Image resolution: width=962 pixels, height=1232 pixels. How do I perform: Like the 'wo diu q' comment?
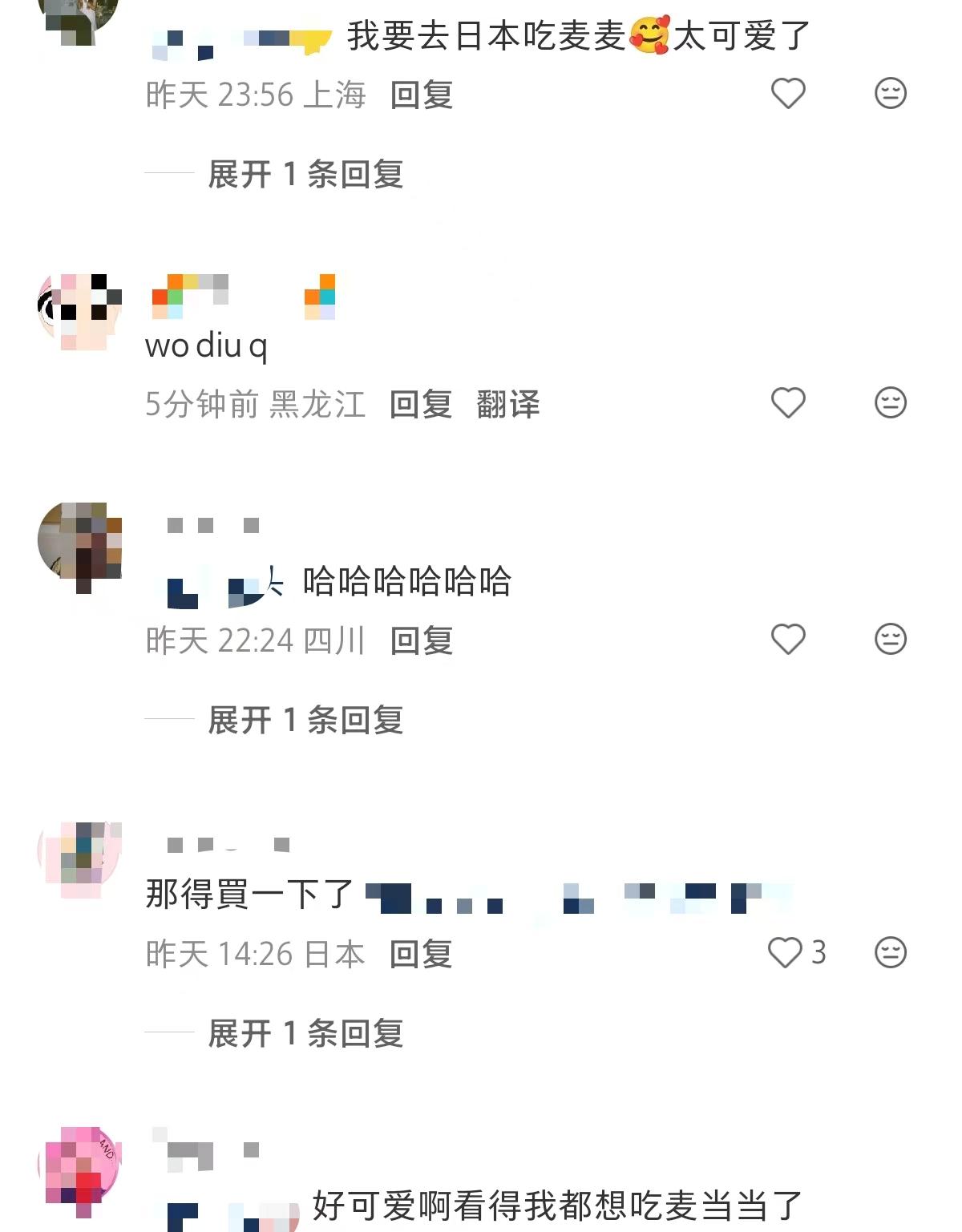[787, 402]
